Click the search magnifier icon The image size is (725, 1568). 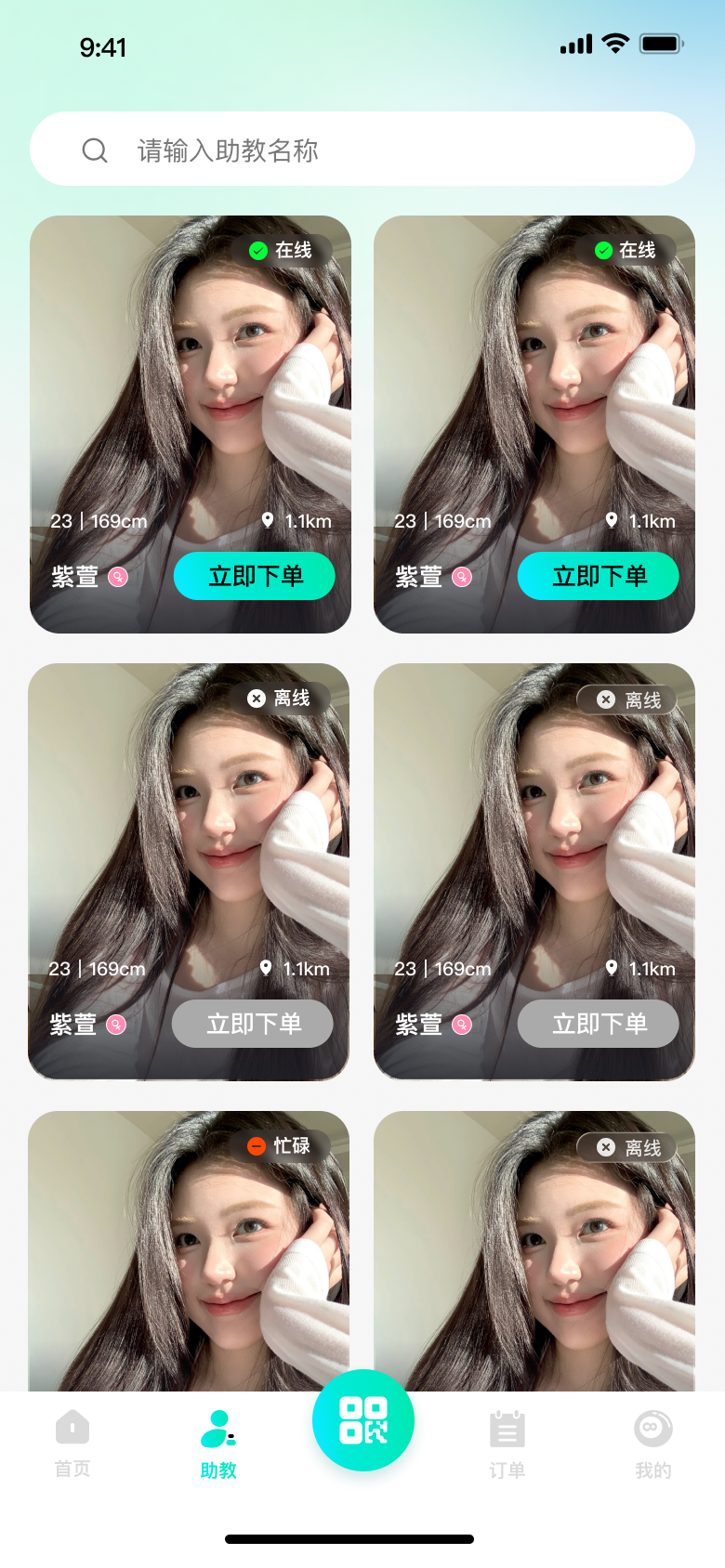96,150
